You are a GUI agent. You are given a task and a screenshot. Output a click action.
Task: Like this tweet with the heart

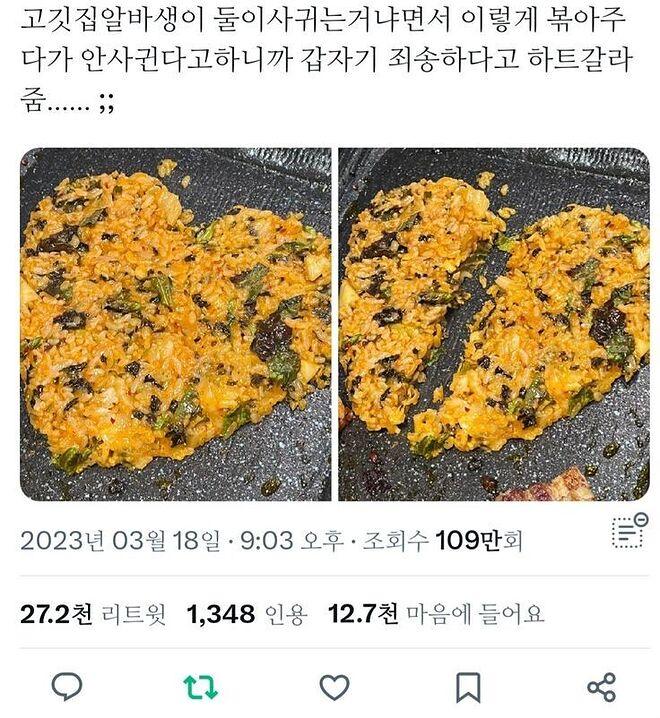tap(334, 686)
